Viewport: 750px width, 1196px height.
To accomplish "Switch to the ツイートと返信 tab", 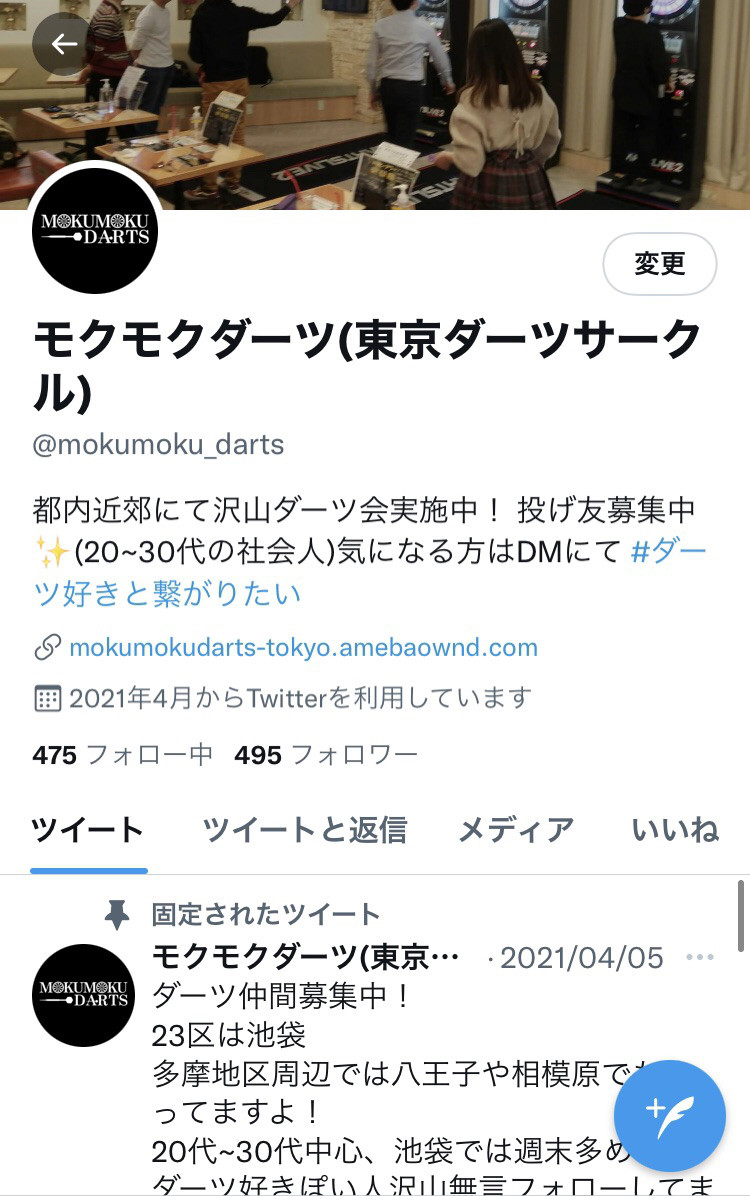I will pos(304,829).
